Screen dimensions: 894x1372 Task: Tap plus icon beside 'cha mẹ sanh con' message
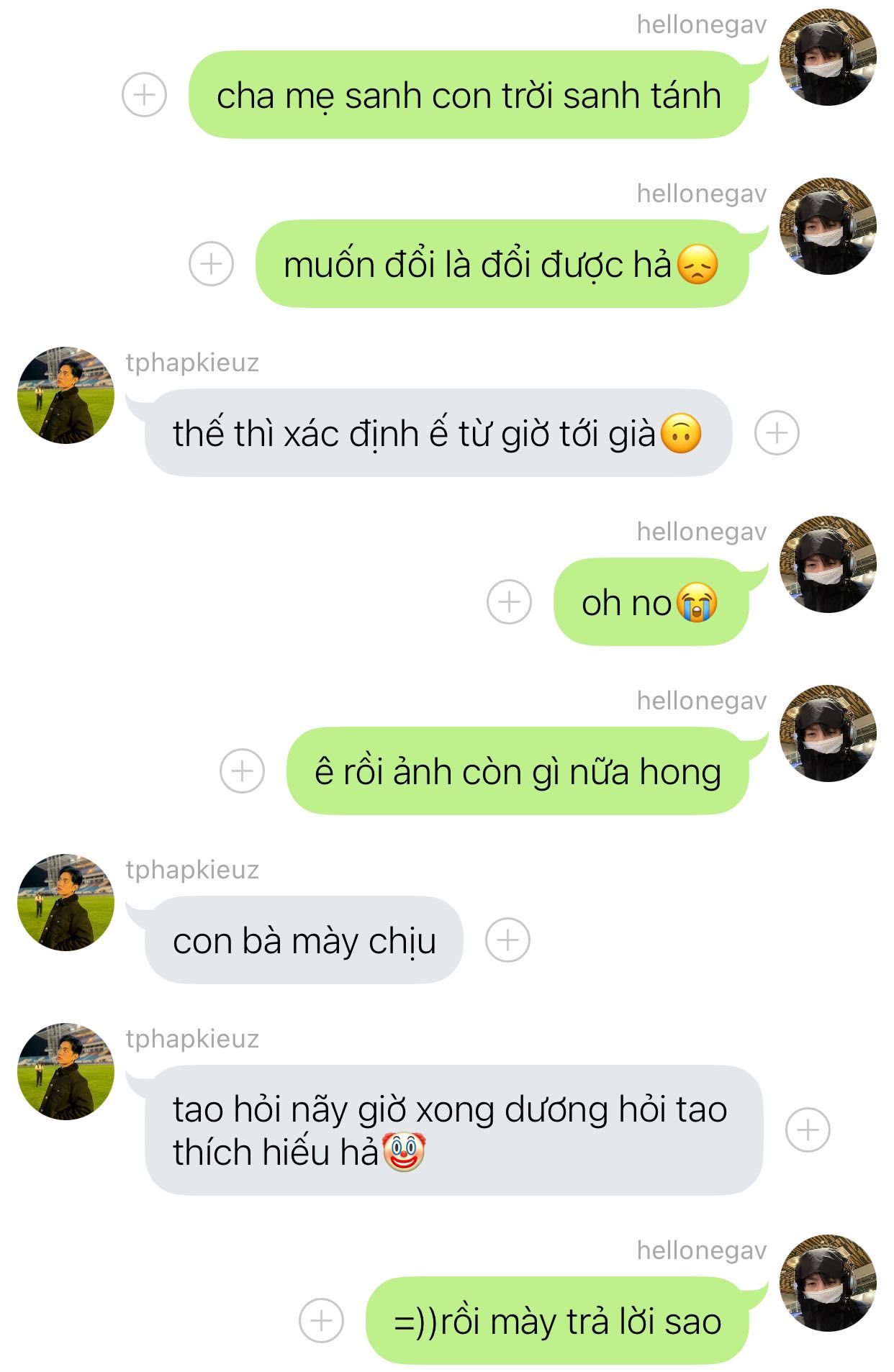pyautogui.click(x=144, y=94)
